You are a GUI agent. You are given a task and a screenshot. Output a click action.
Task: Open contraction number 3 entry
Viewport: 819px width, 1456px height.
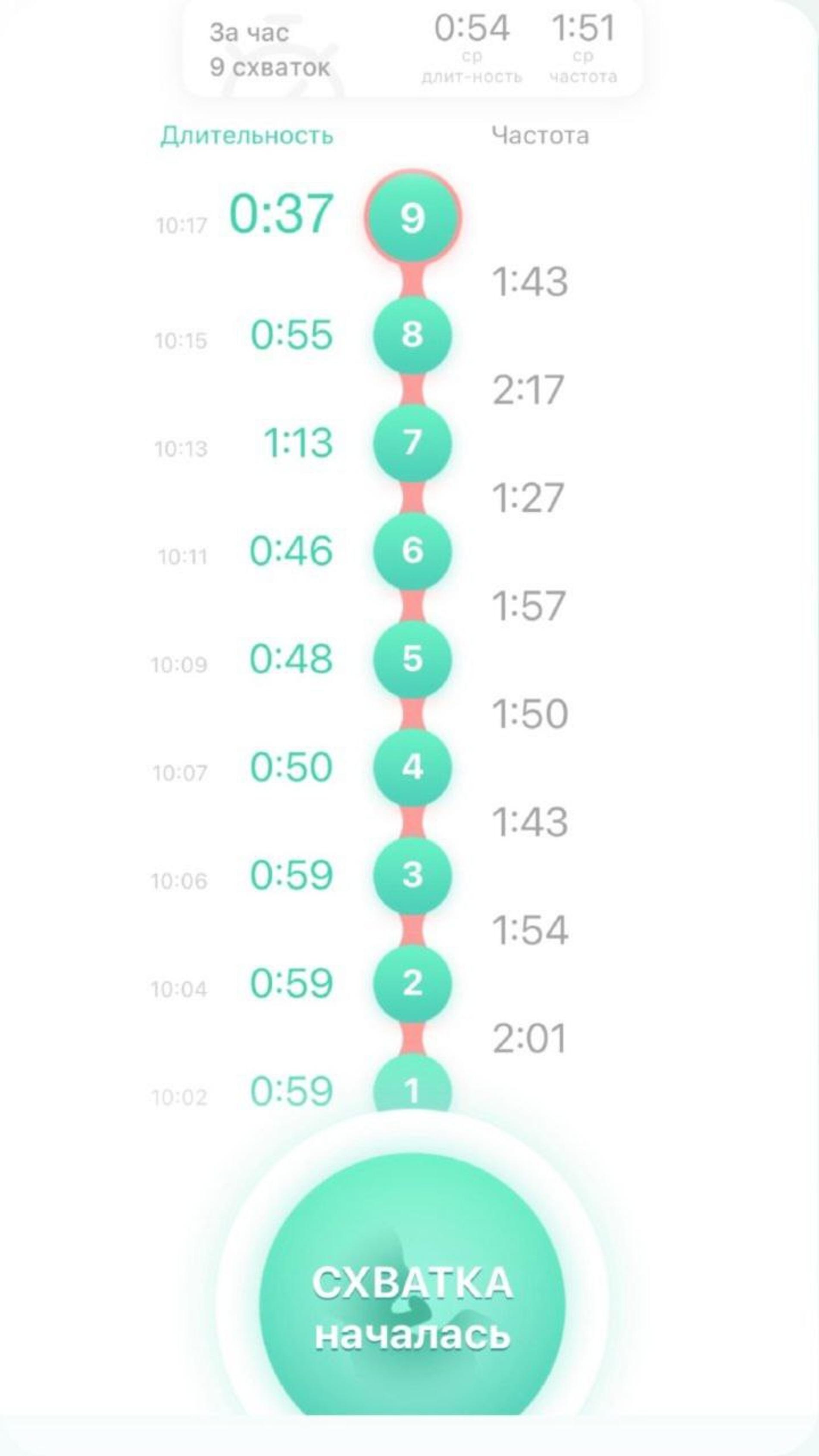click(413, 875)
